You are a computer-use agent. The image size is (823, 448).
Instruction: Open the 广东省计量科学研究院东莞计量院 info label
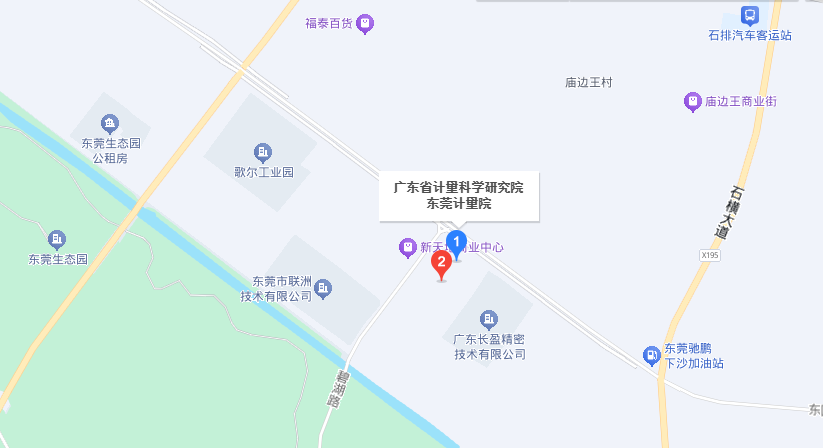tap(459, 196)
